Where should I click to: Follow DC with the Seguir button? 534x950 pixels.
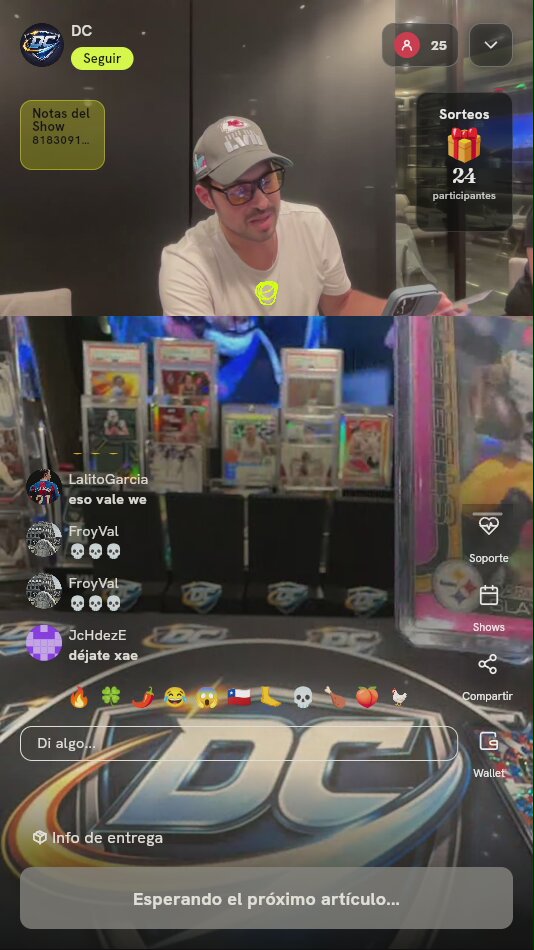point(102,59)
